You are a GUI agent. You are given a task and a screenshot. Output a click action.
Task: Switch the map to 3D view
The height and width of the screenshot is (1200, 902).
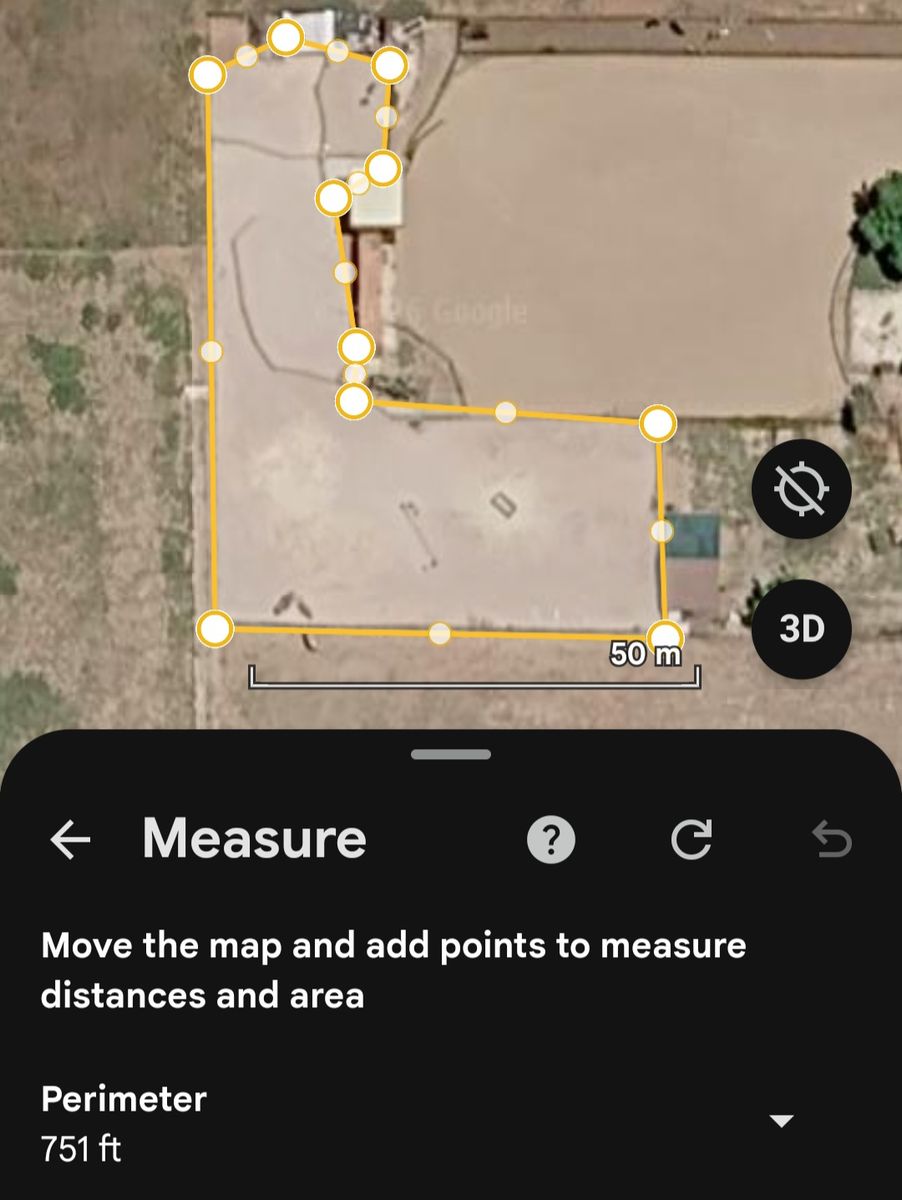point(800,628)
